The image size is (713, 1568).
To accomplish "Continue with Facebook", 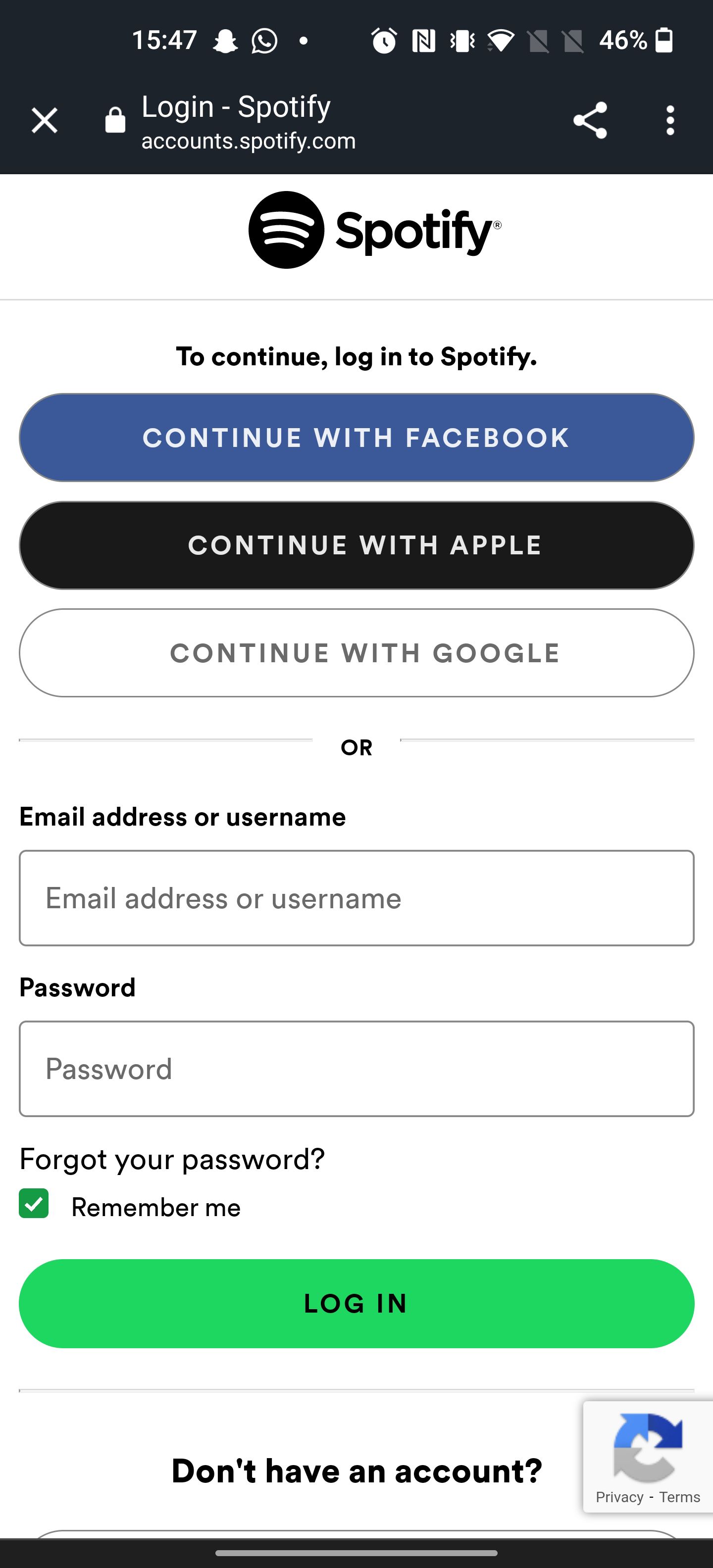I will pos(356,438).
